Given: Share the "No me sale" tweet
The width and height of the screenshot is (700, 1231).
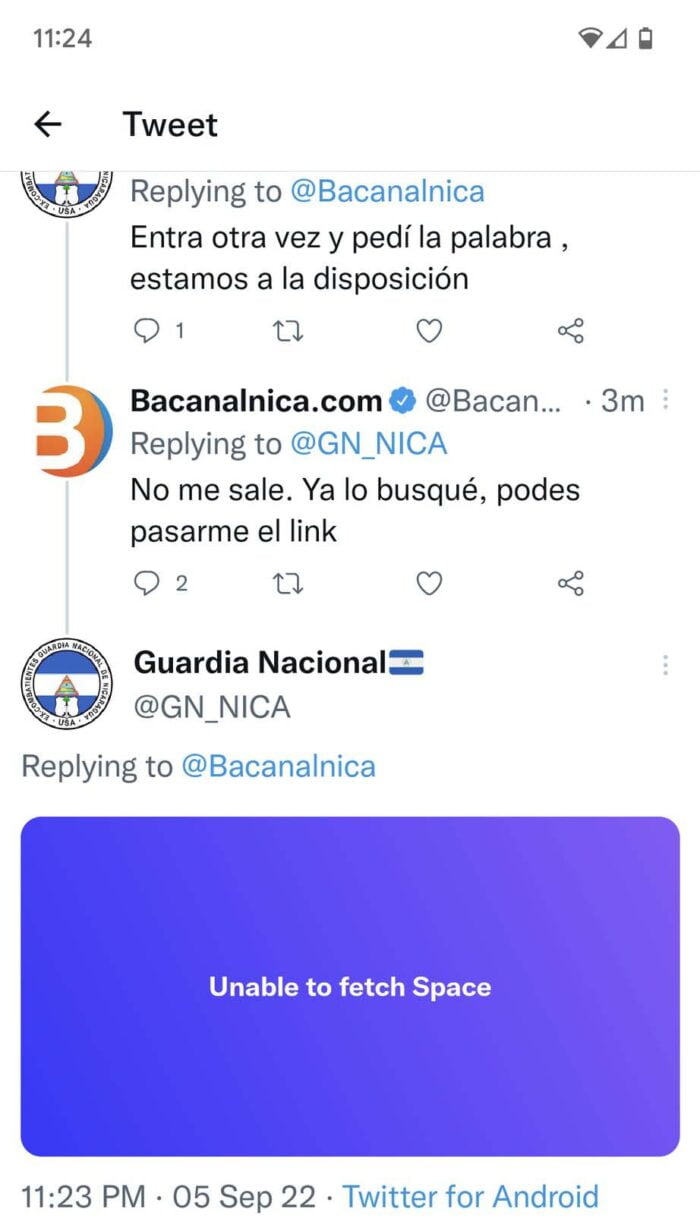Looking at the screenshot, I should click(x=570, y=583).
